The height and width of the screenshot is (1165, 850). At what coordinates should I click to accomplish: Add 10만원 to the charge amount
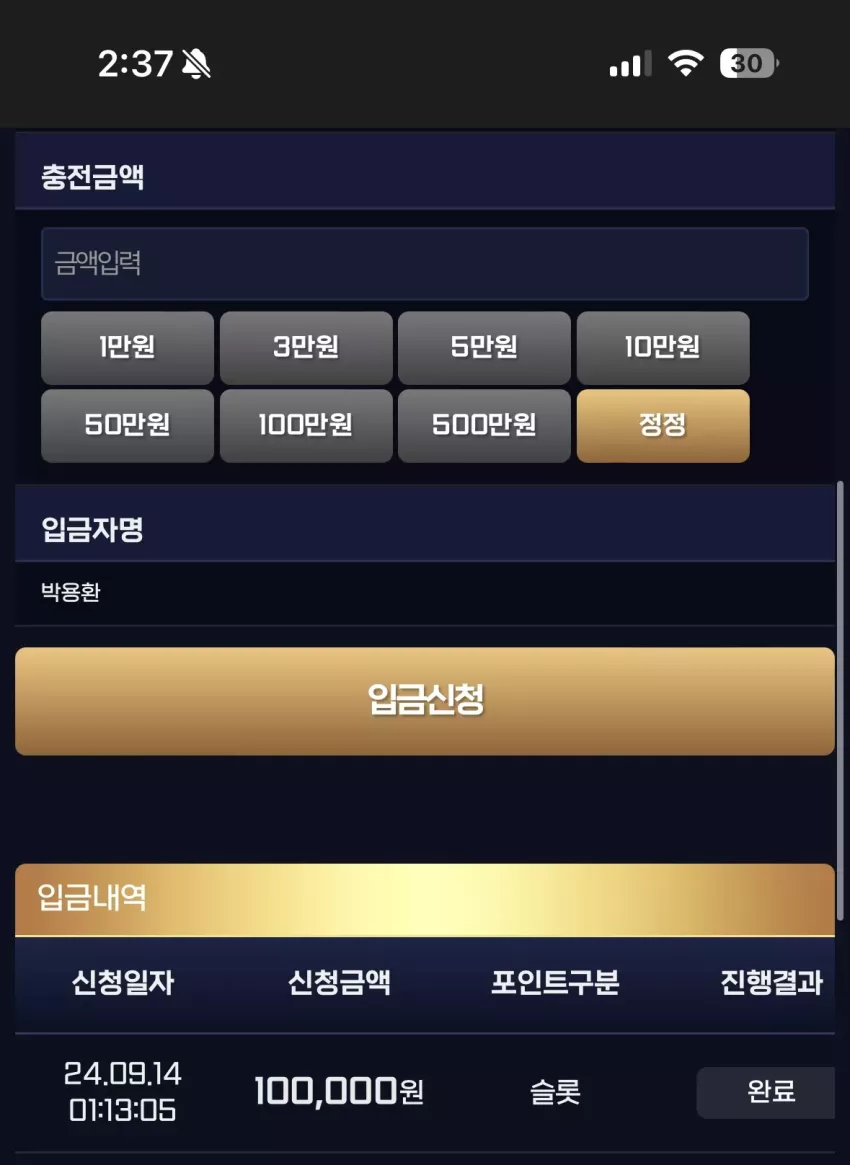tap(663, 348)
